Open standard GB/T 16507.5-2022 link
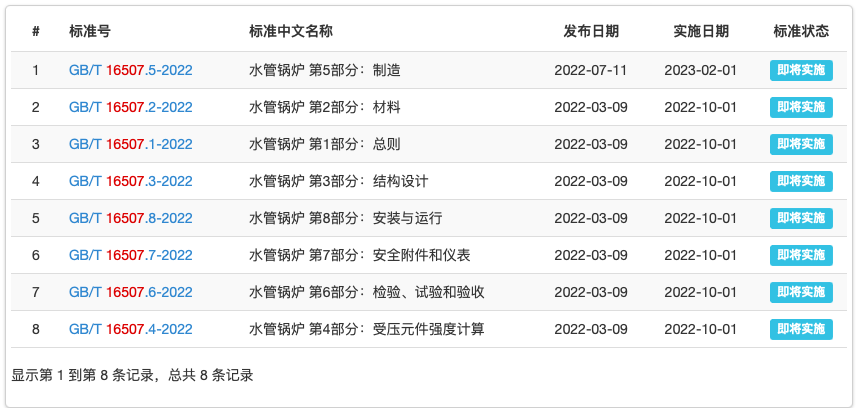 [x=130, y=70]
